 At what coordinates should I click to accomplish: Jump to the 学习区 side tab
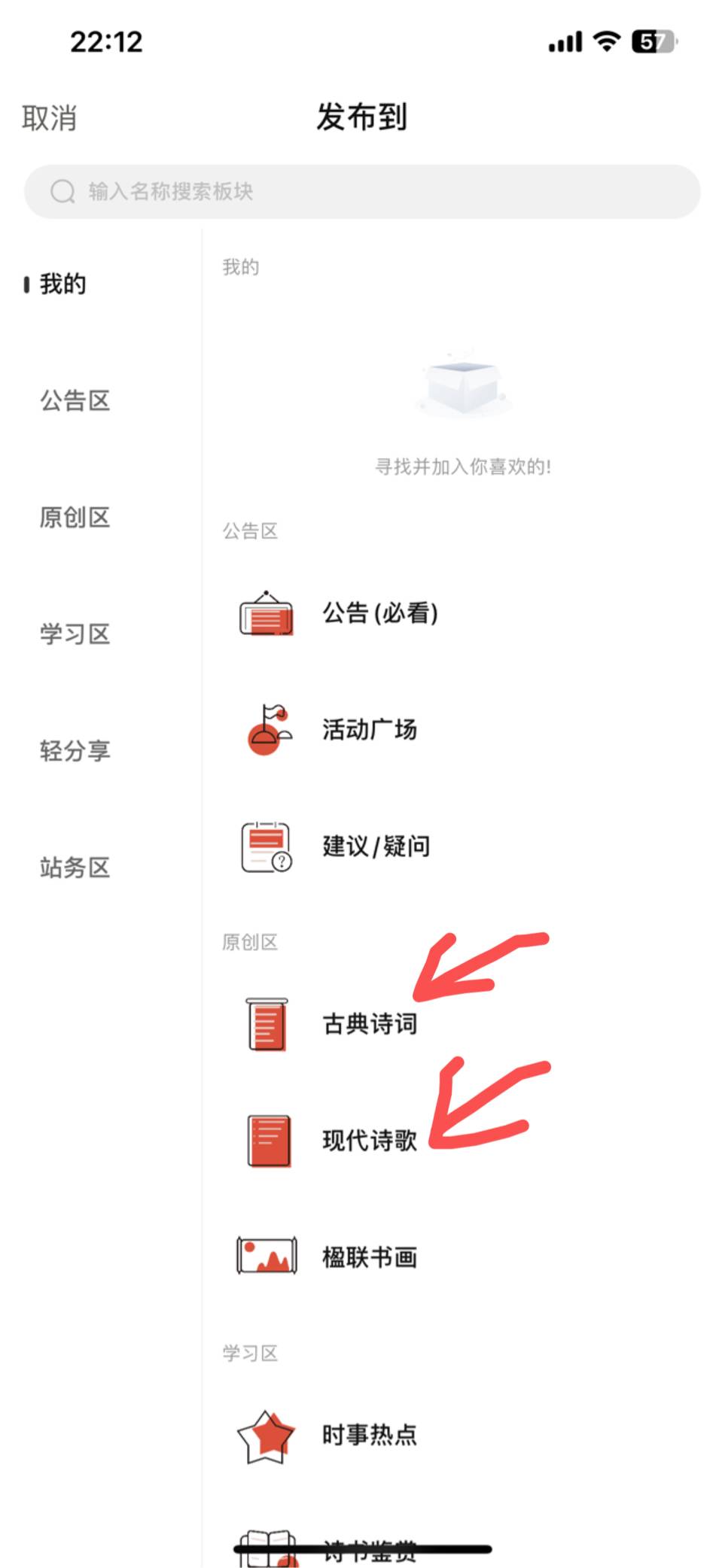point(75,634)
